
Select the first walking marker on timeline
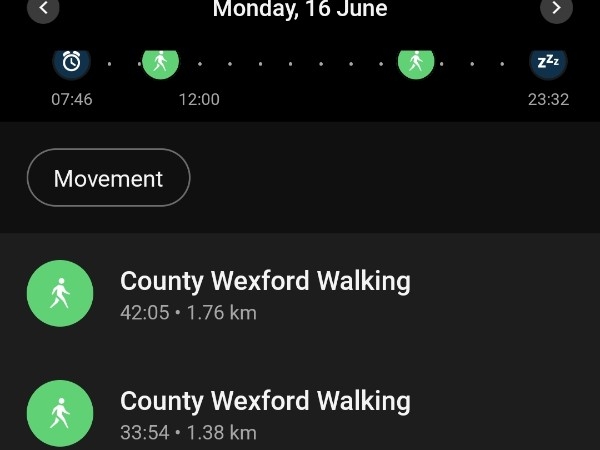160,63
